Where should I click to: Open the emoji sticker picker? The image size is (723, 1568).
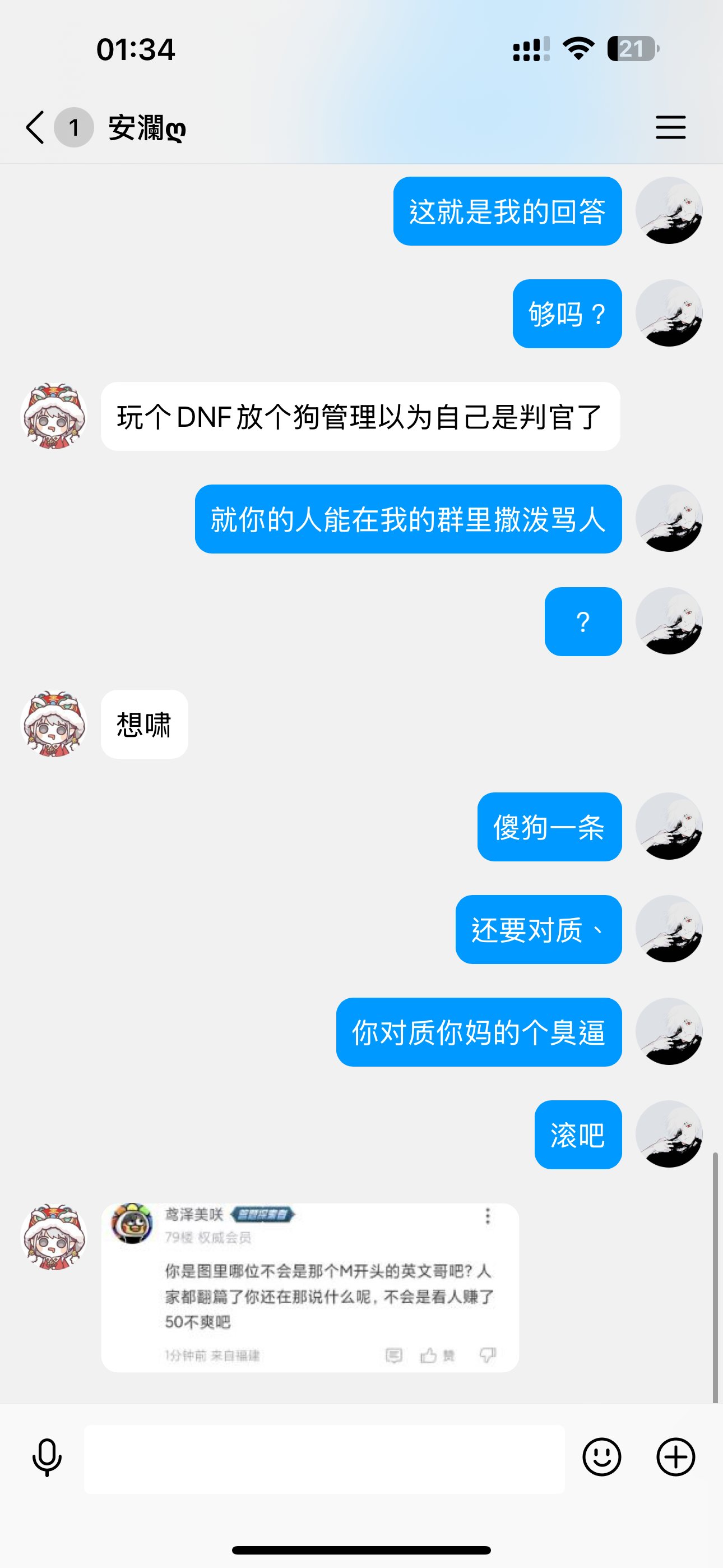(601, 1457)
